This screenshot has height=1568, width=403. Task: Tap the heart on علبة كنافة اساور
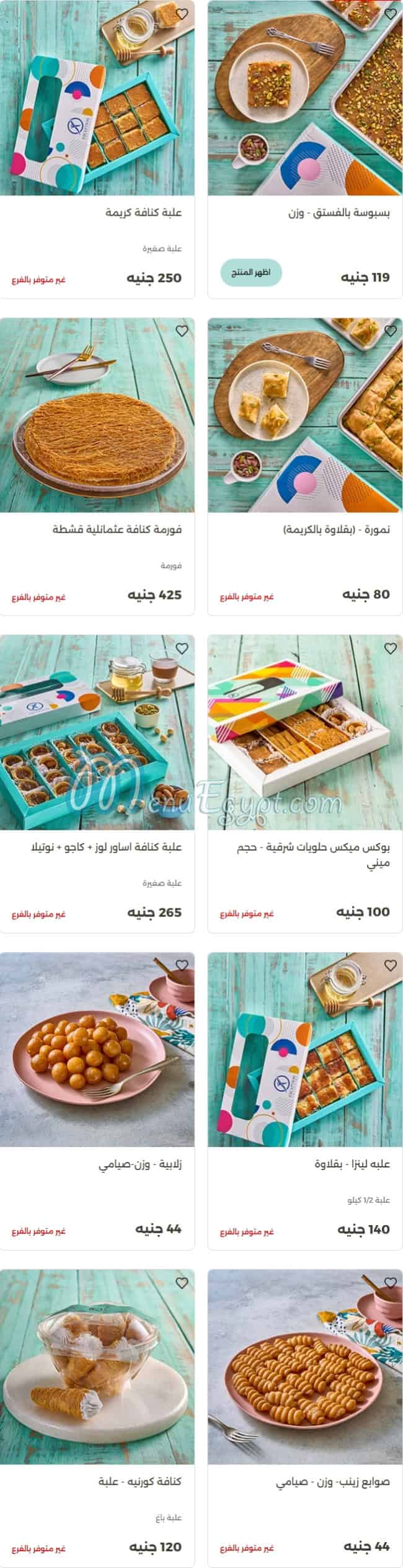(x=182, y=649)
